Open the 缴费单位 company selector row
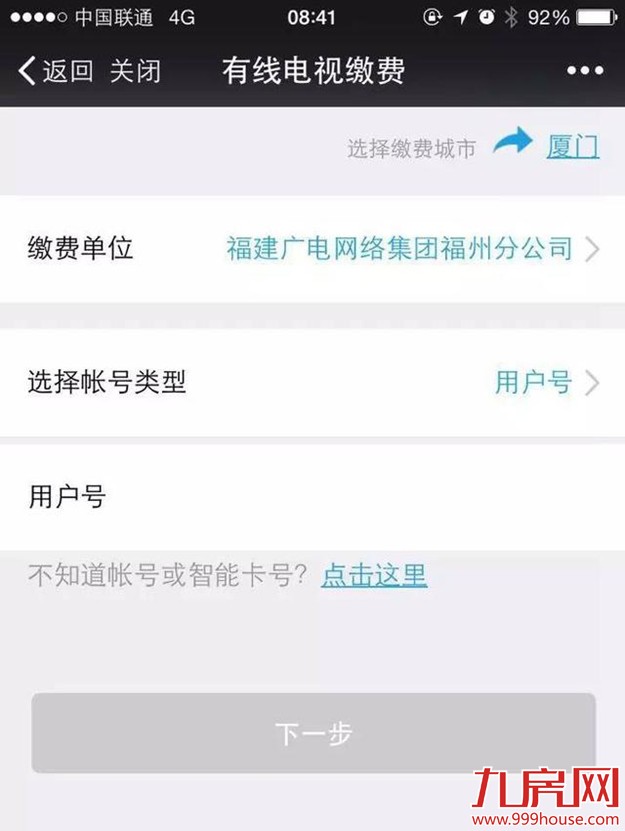Image resolution: width=625 pixels, height=831 pixels. click(312, 249)
